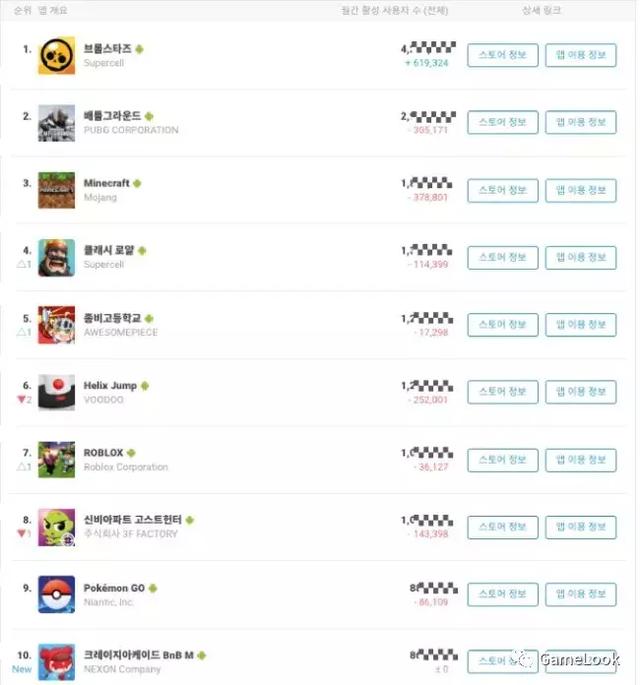Check 앱 이용 정보 for 좀비고등학교

[x=580, y=324]
